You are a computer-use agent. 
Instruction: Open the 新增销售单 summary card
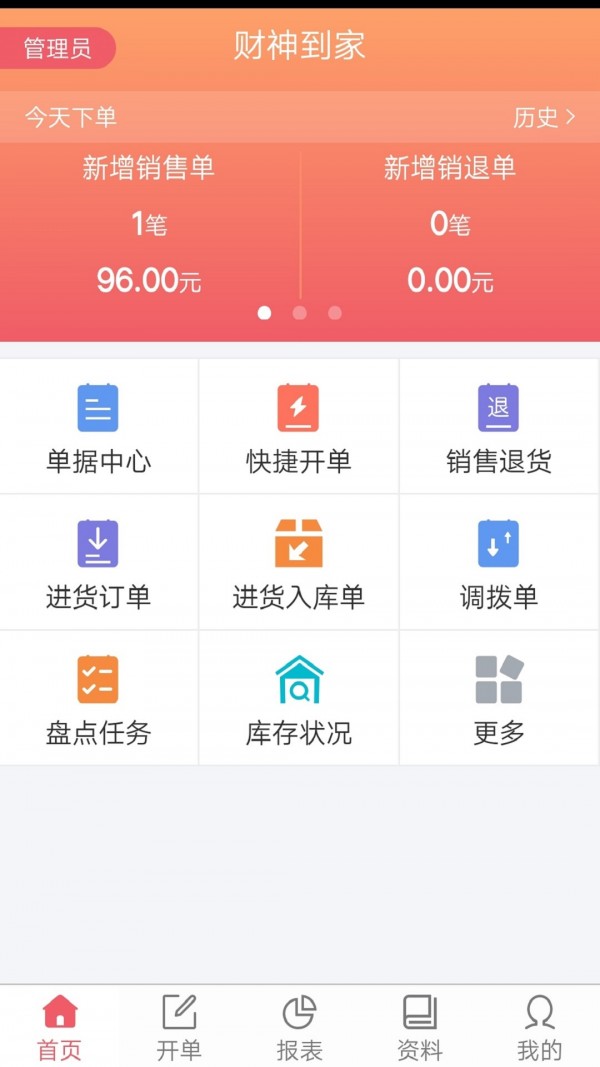point(149,225)
